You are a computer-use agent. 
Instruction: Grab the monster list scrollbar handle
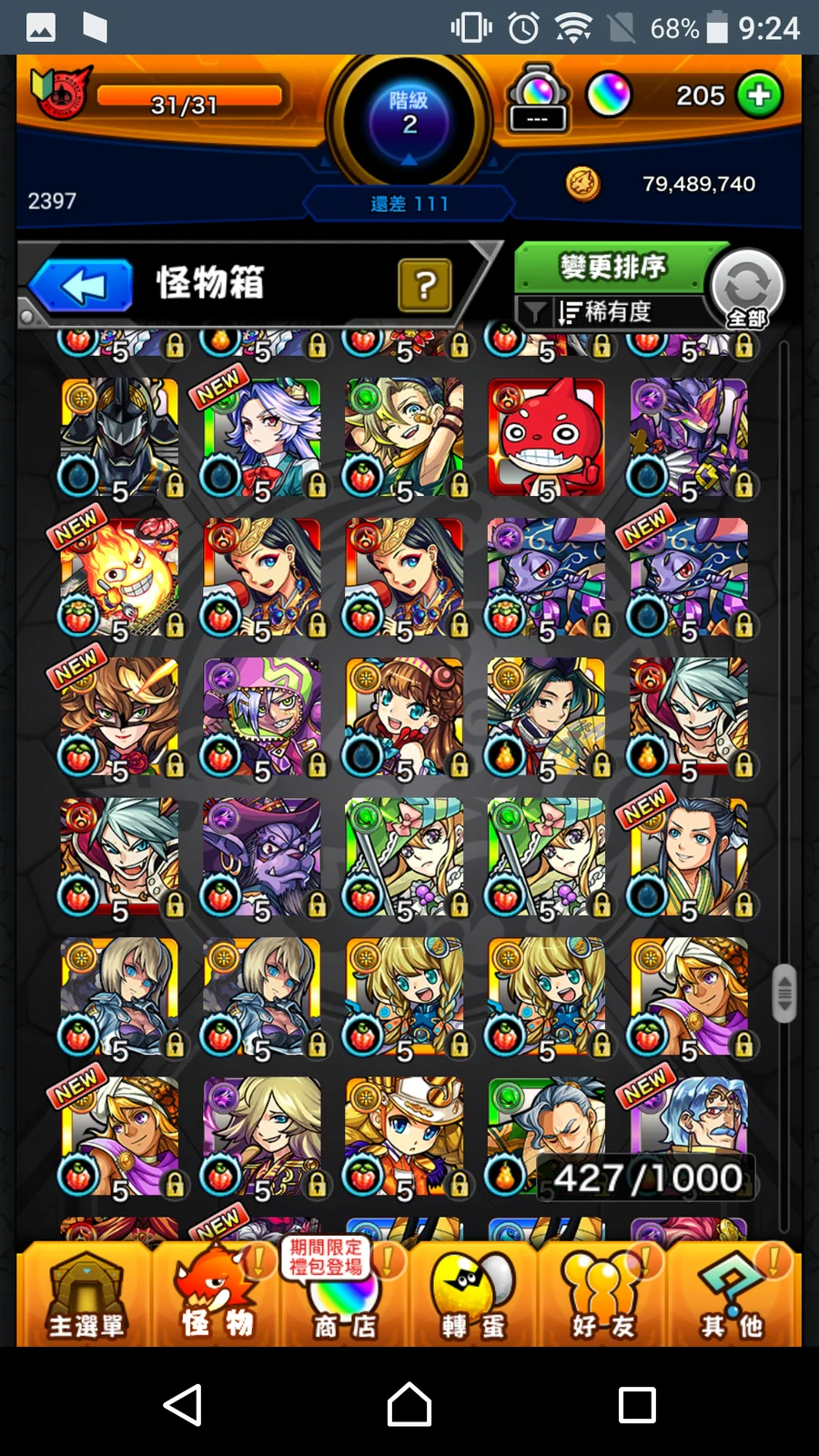click(784, 993)
